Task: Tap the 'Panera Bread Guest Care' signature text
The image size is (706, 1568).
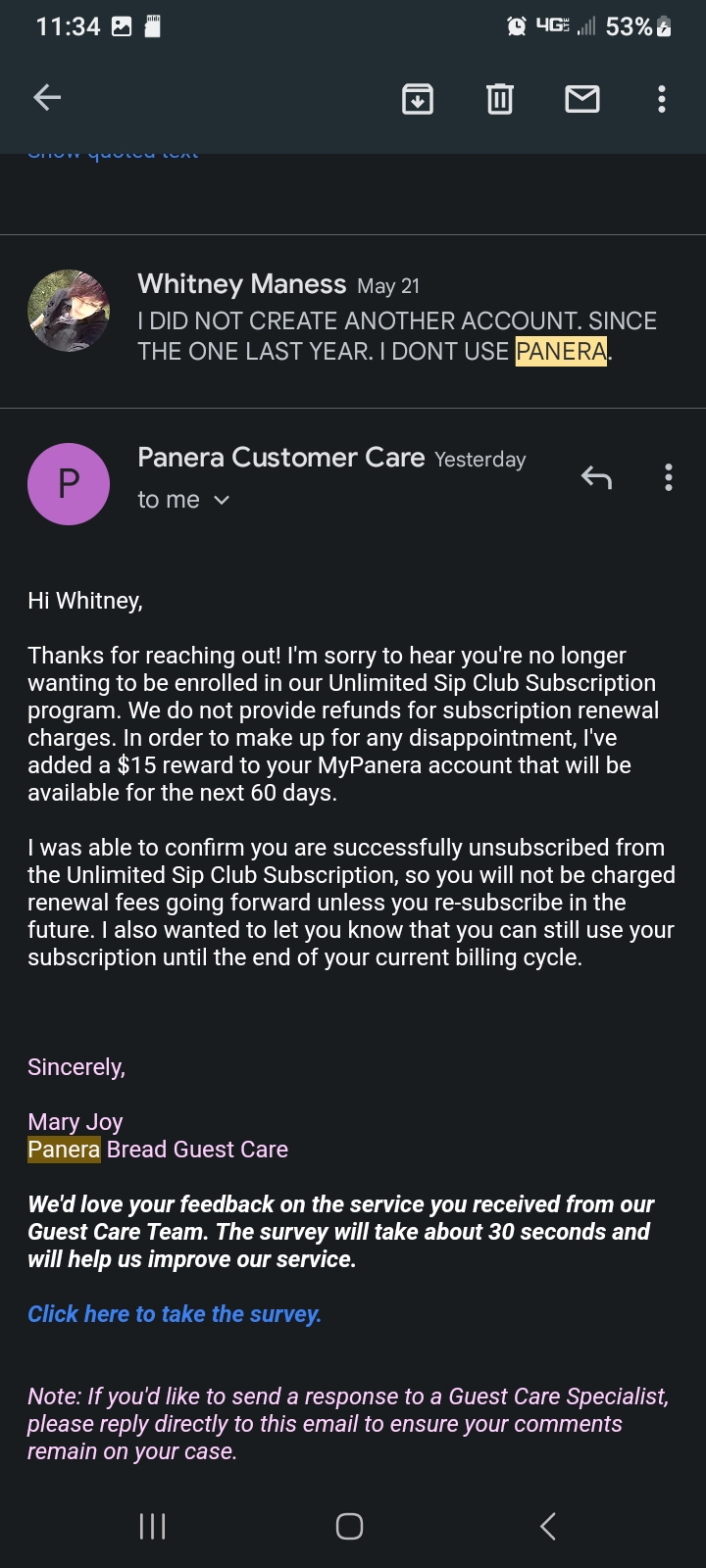Action: click(x=158, y=1149)
